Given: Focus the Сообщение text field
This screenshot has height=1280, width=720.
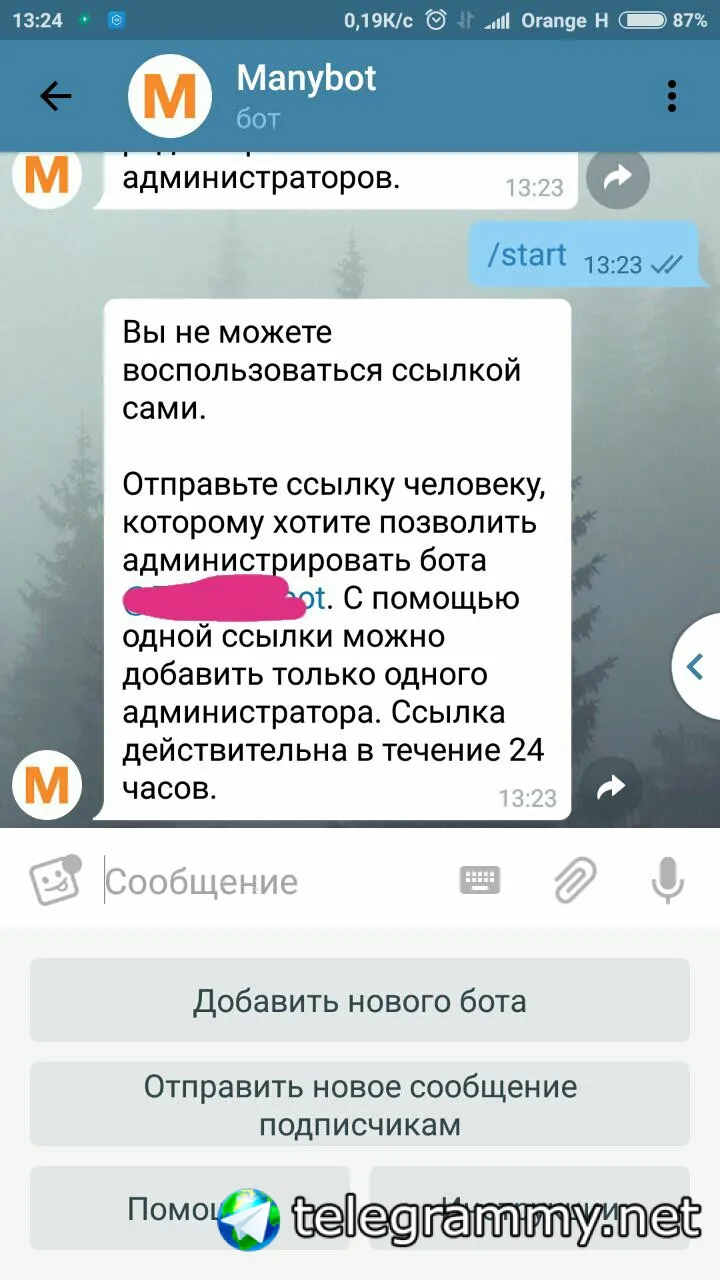Looking at the screenshot, I should pyautogui.click(x=270, y=881).
